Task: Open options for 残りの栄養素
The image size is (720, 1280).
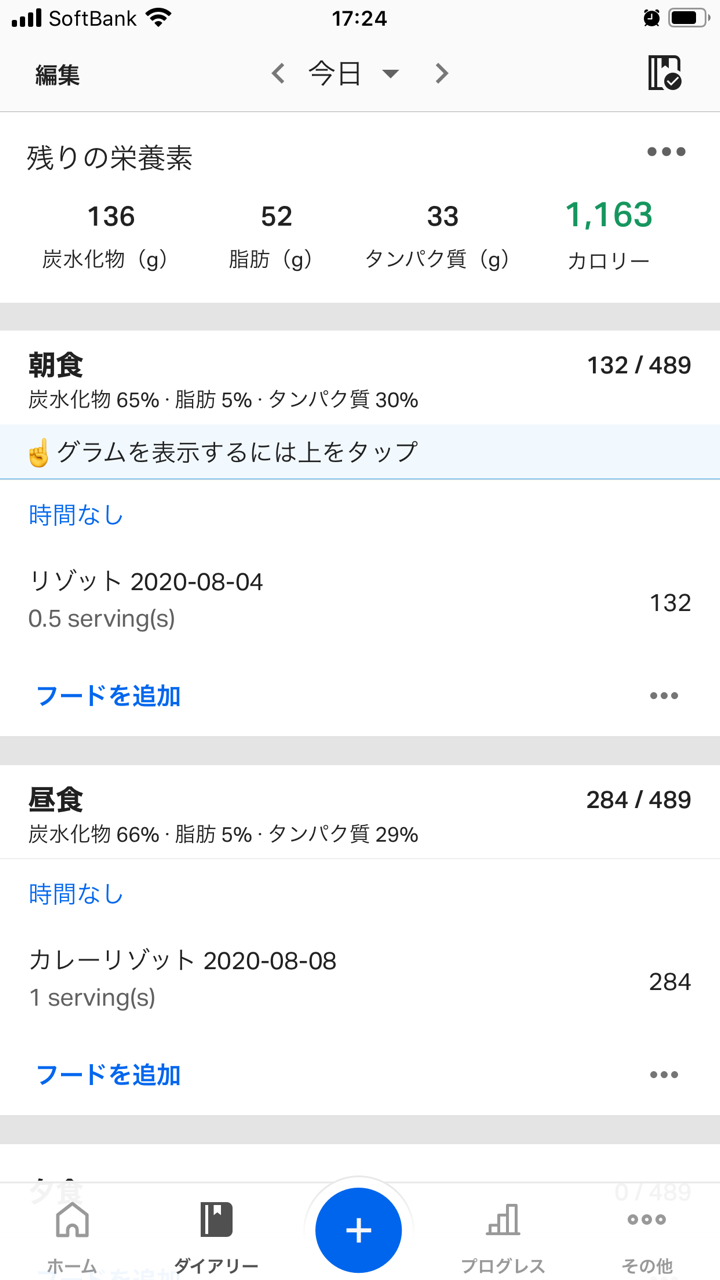Action: point(666,152)
